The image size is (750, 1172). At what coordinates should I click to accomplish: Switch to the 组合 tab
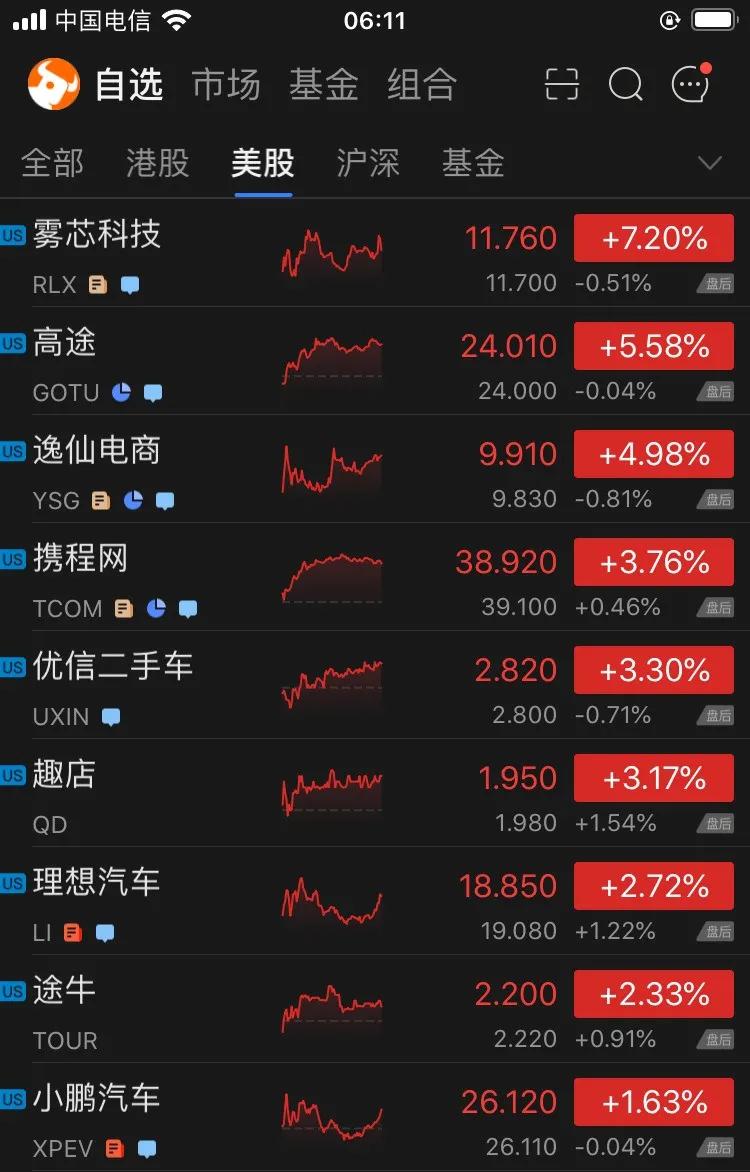click(x=422, y=85)
